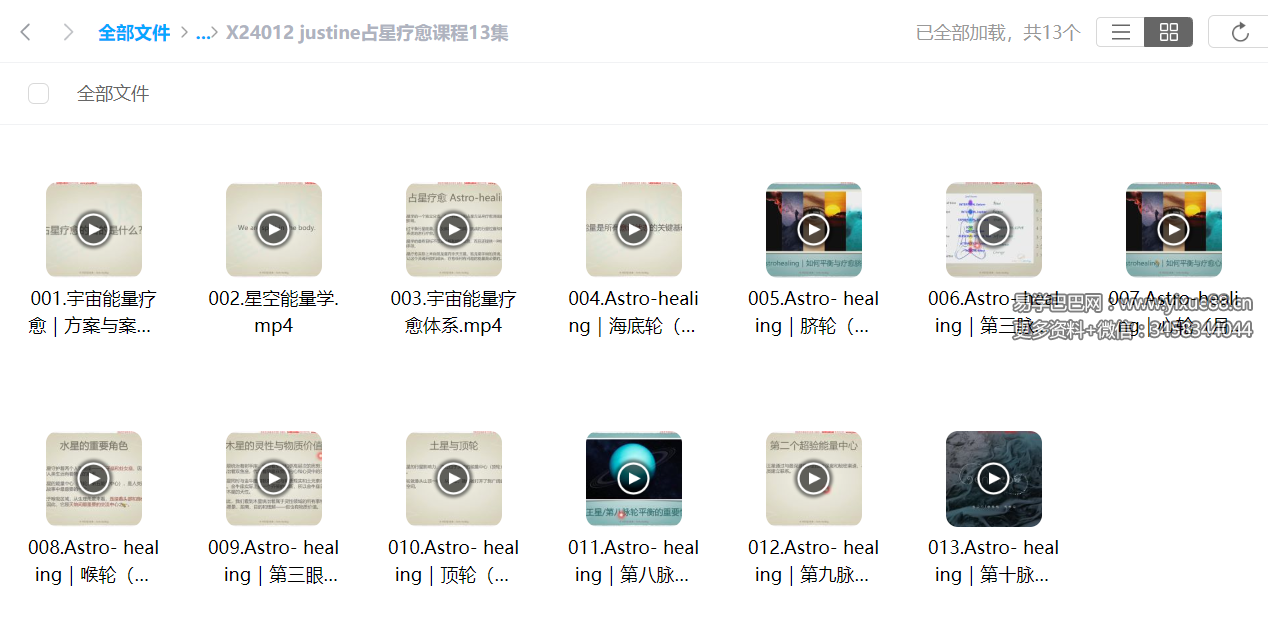
Task: Play 008.Astro-healing 喉轮 video
Action: 94,479
